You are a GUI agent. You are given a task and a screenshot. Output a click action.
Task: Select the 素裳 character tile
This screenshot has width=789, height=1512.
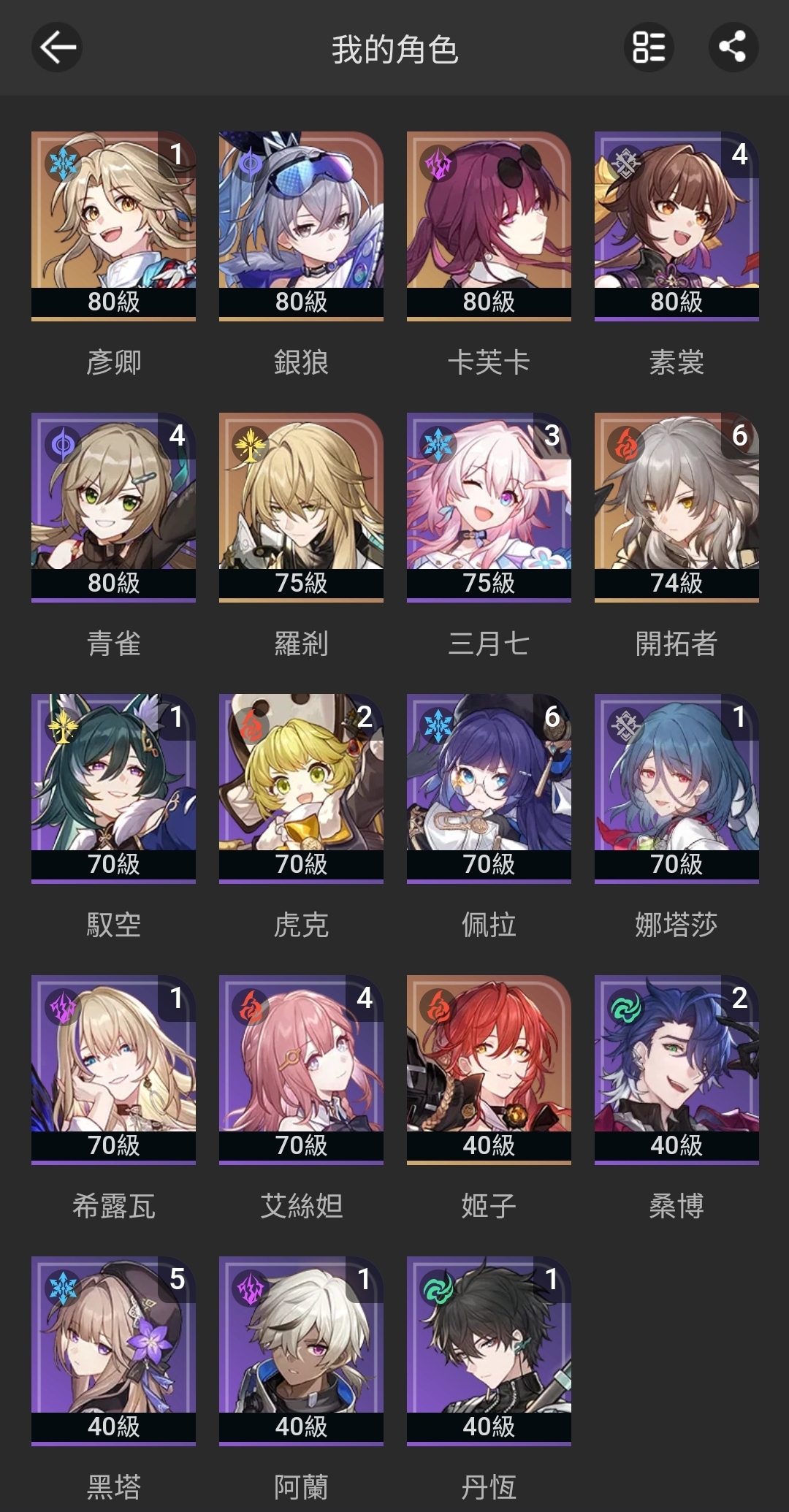[x=676, y=226]
